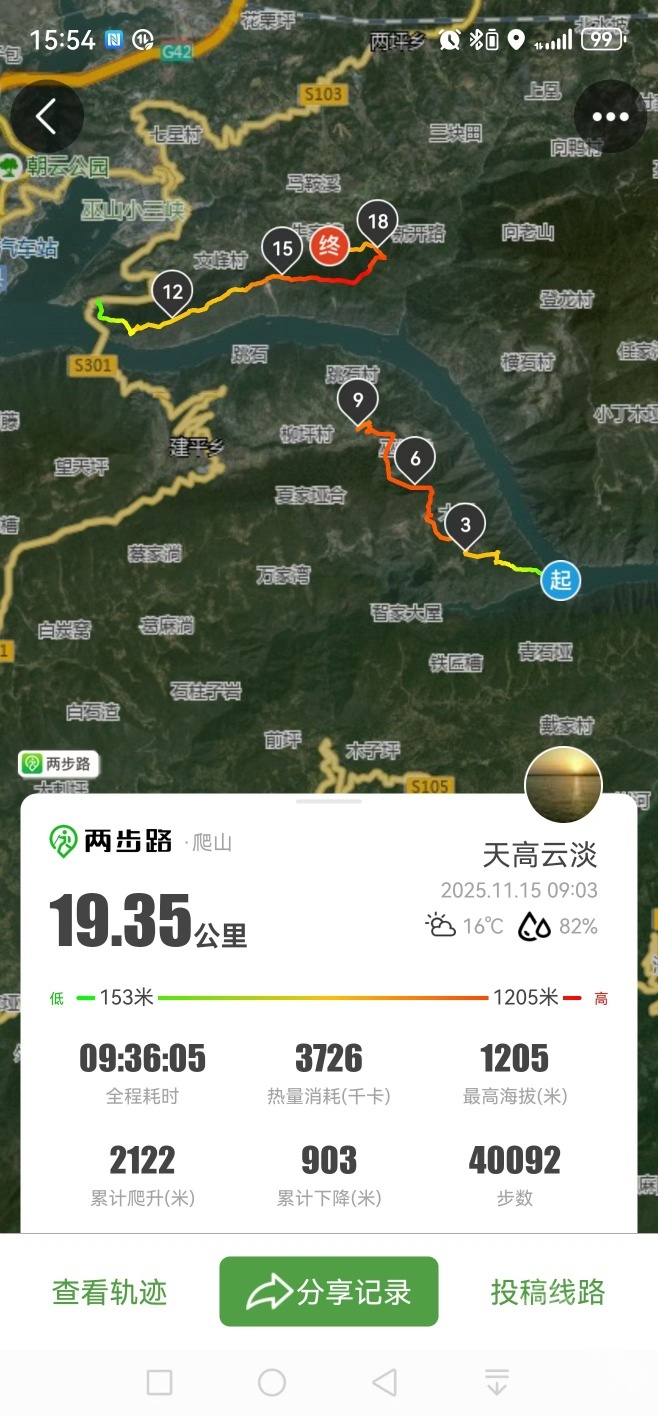The width and height of the screenshot is (658, 1416).
Task: Tap the system home button
Action: [x=272, y=1382]
